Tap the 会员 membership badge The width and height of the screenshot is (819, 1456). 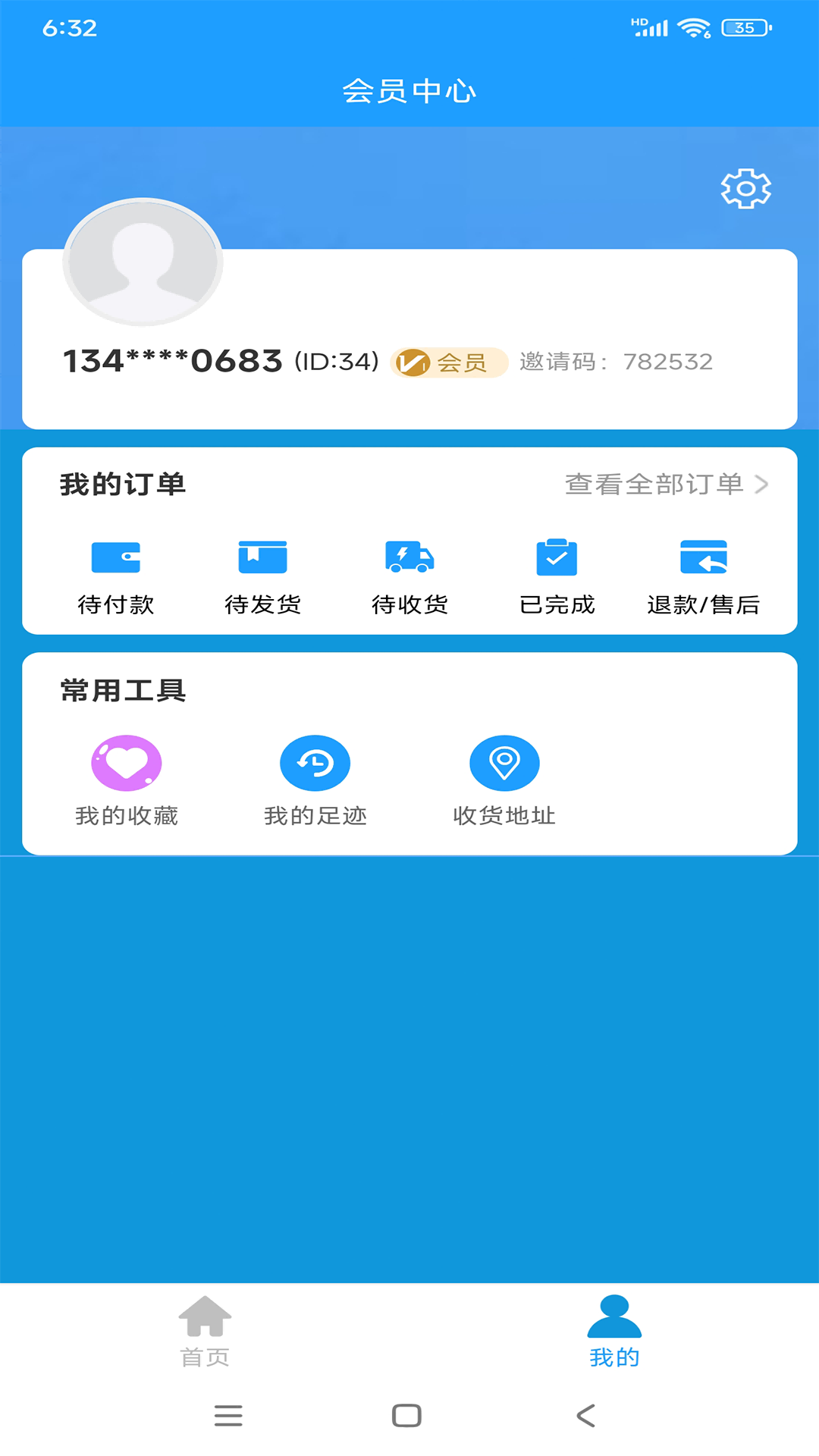click(448, 362)
